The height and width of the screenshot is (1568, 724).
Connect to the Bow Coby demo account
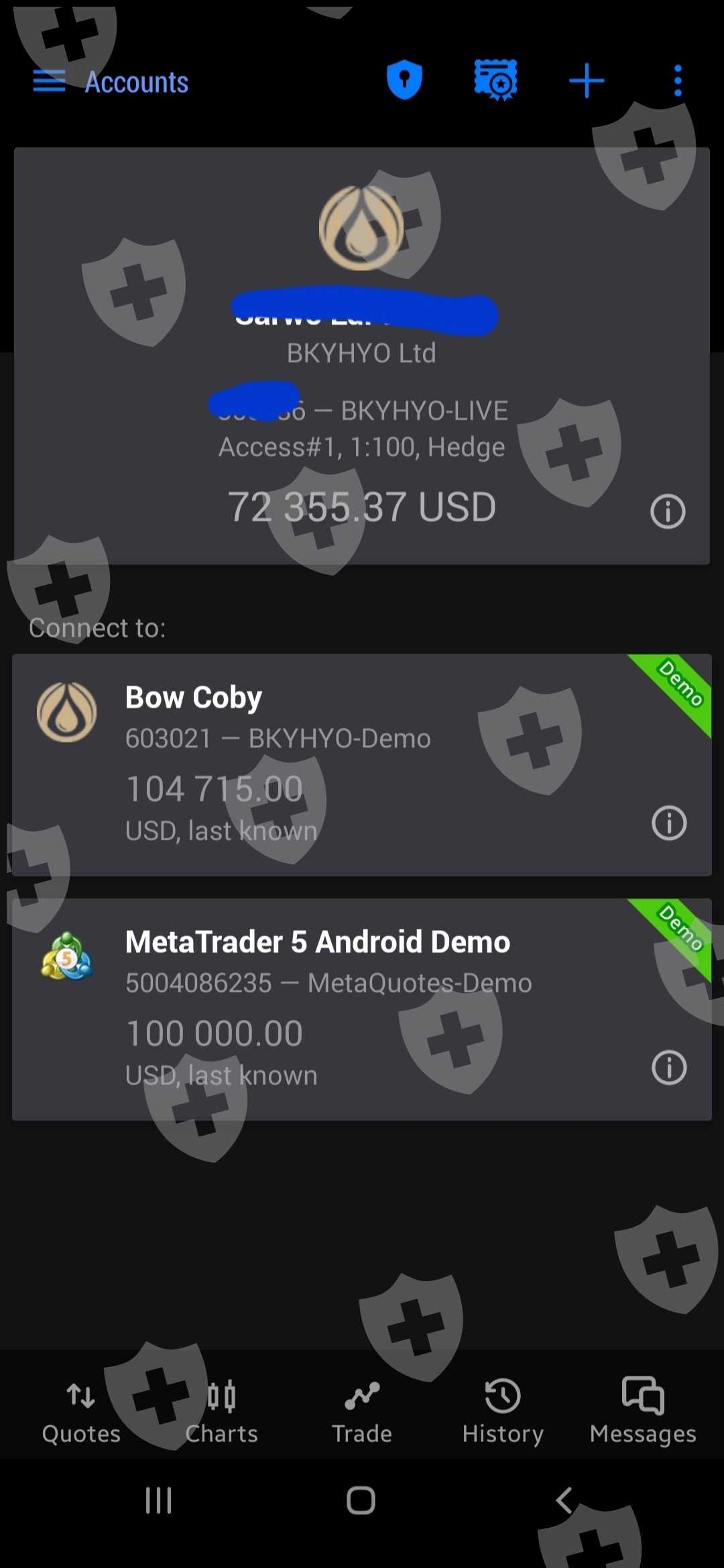click(x=362, y=765)
